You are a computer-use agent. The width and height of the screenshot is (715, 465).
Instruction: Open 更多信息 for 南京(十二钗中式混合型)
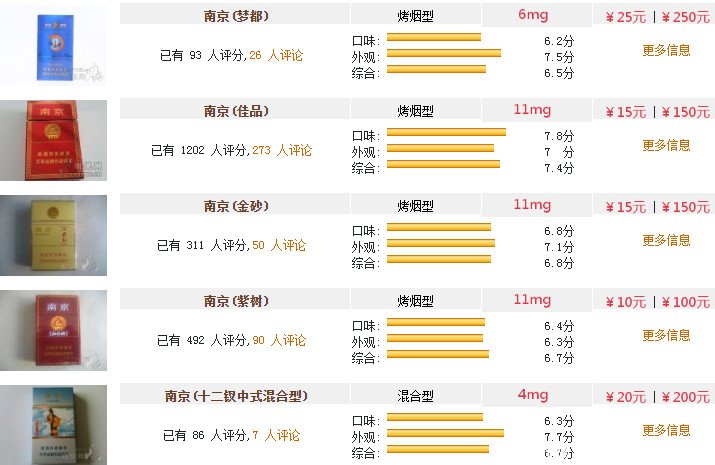[x=666, y=430]
